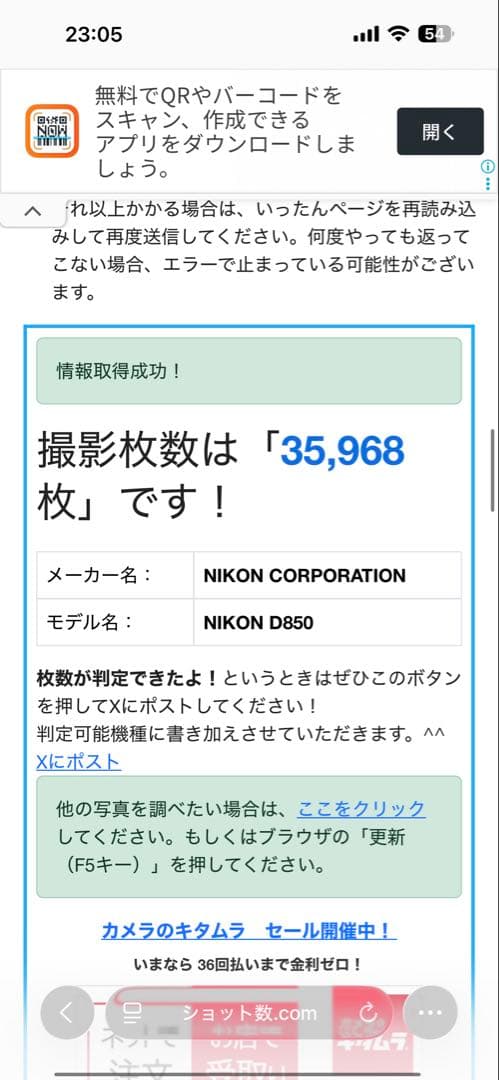499x1080 pixels.
Task: Tap the ショット数.com address bar
Action: point(250,1013)
